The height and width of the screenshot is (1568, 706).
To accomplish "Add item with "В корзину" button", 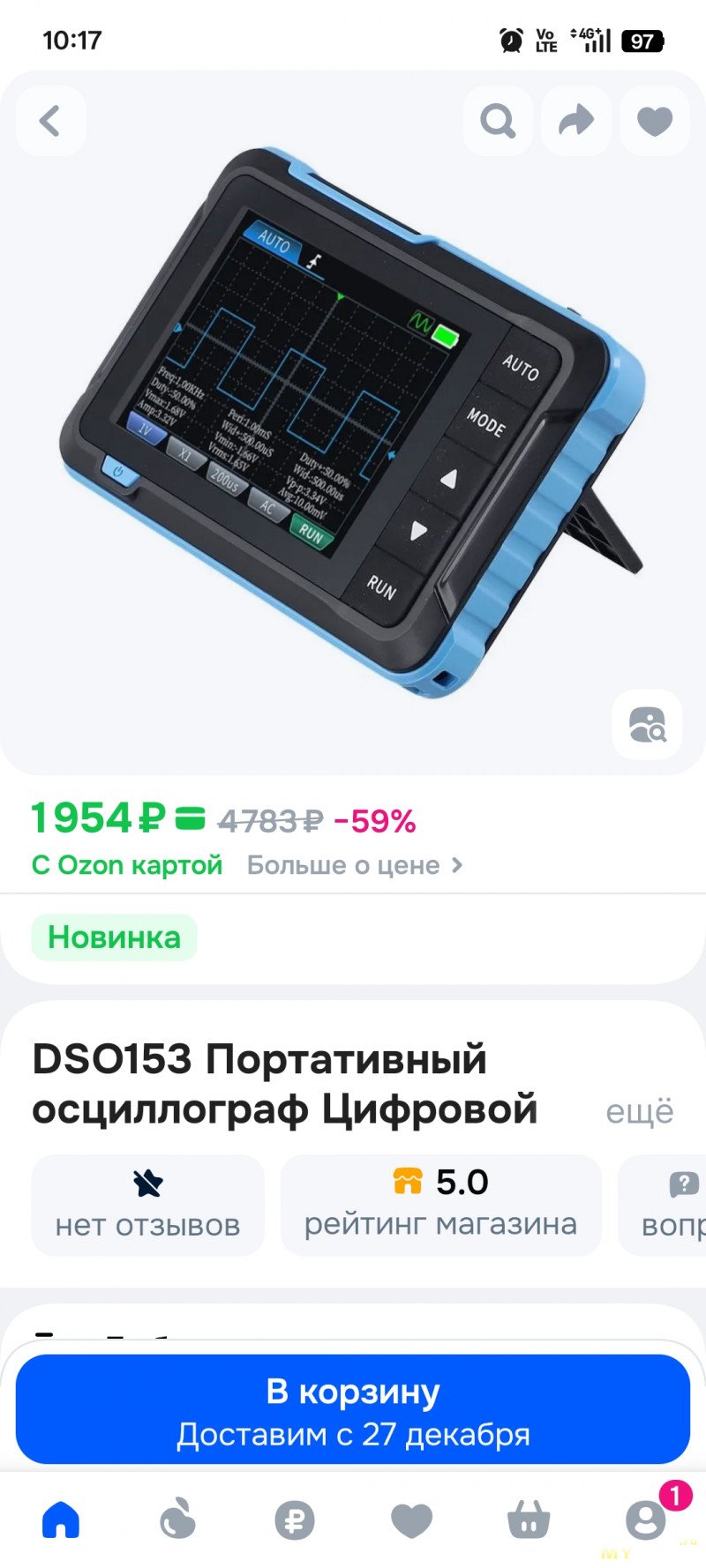I will coord(353,1409).
